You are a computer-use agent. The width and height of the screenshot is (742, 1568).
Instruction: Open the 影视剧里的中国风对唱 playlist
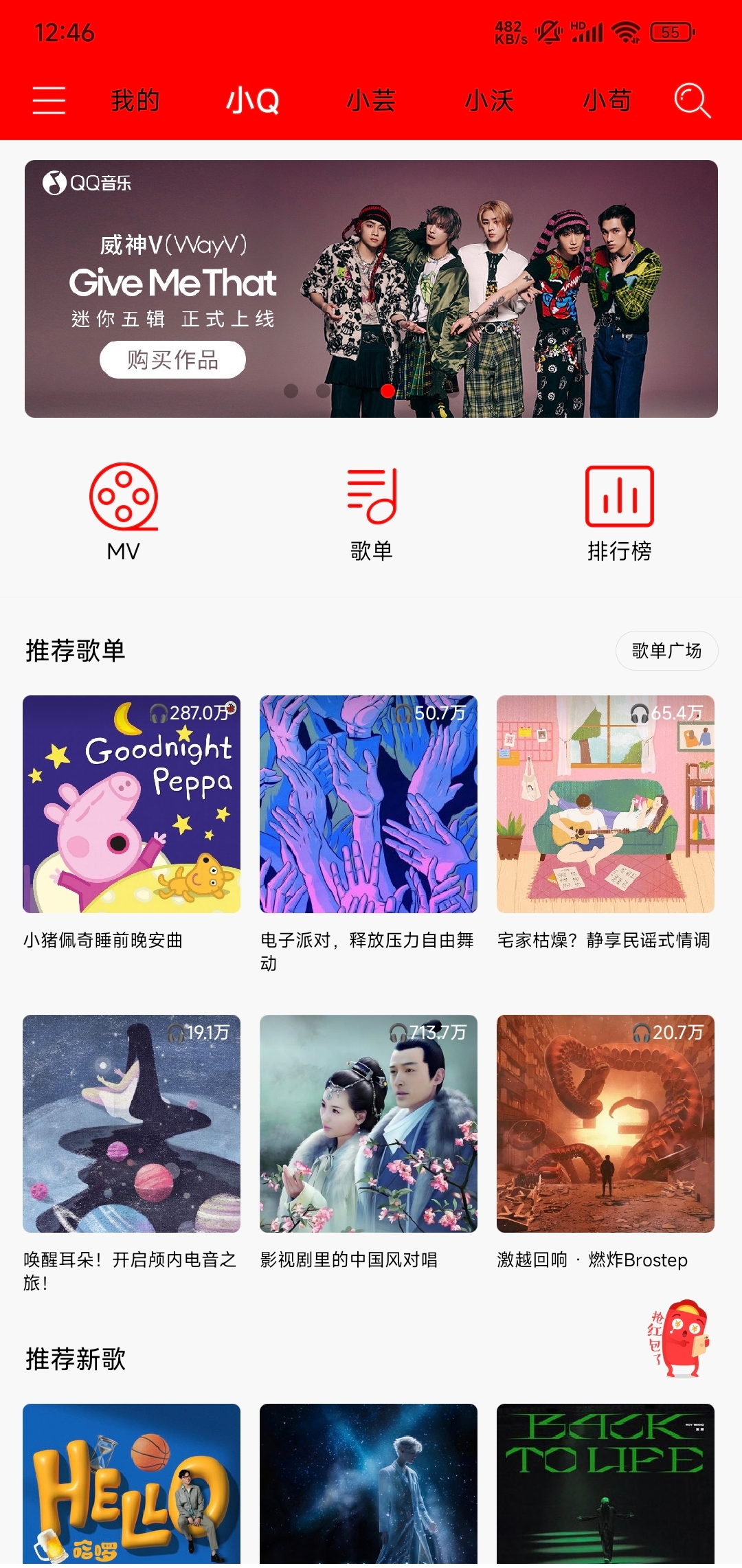(x=368, y=1123)
